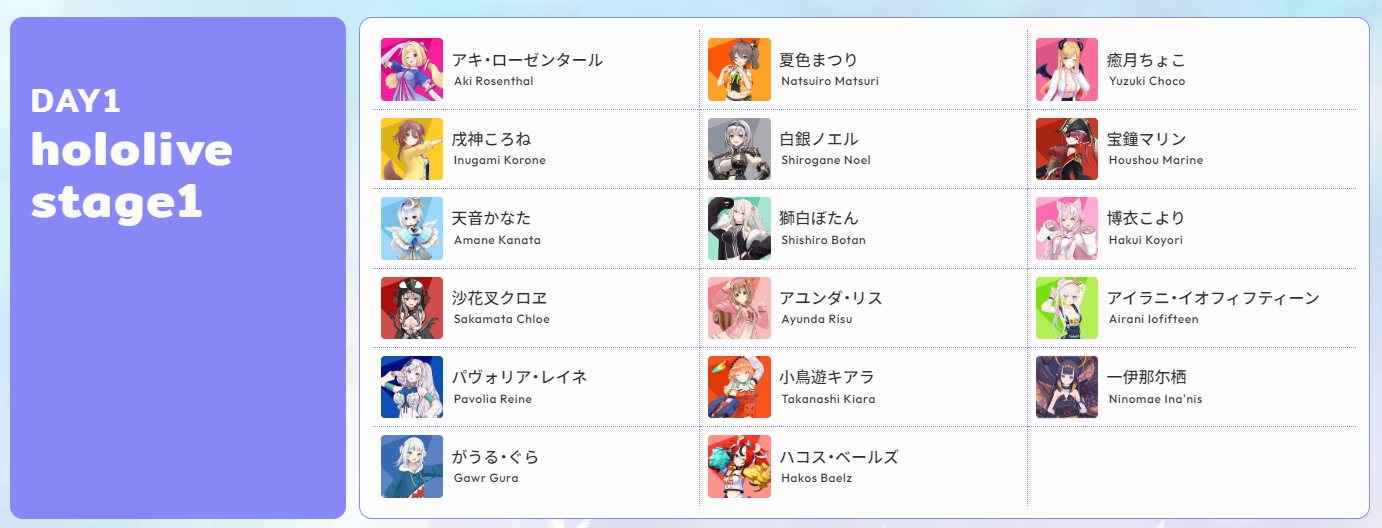Tap Sakamata Chloe in the list
The width and height of the screenshot is (1382, 528).
[x=499, y=307]
